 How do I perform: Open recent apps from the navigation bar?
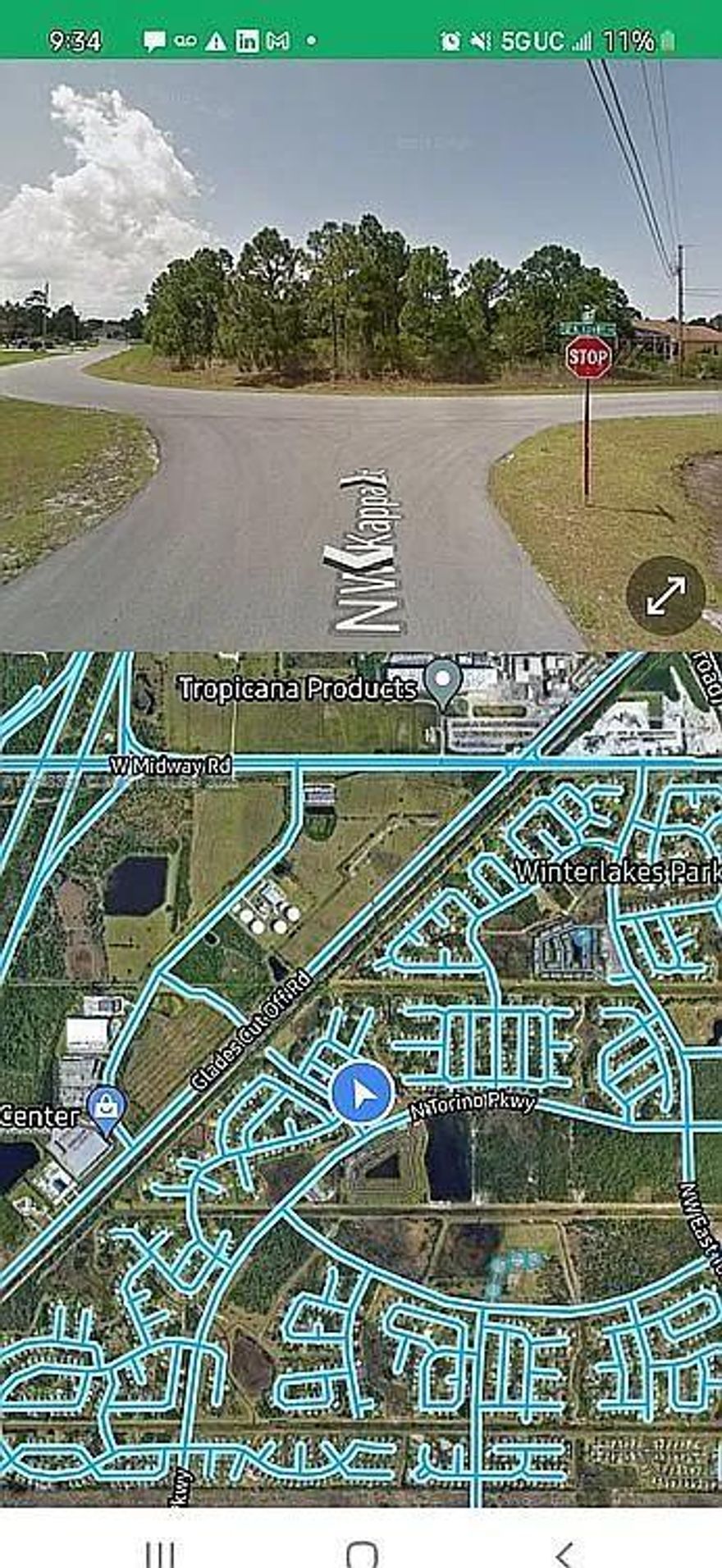coord(159,1552)
